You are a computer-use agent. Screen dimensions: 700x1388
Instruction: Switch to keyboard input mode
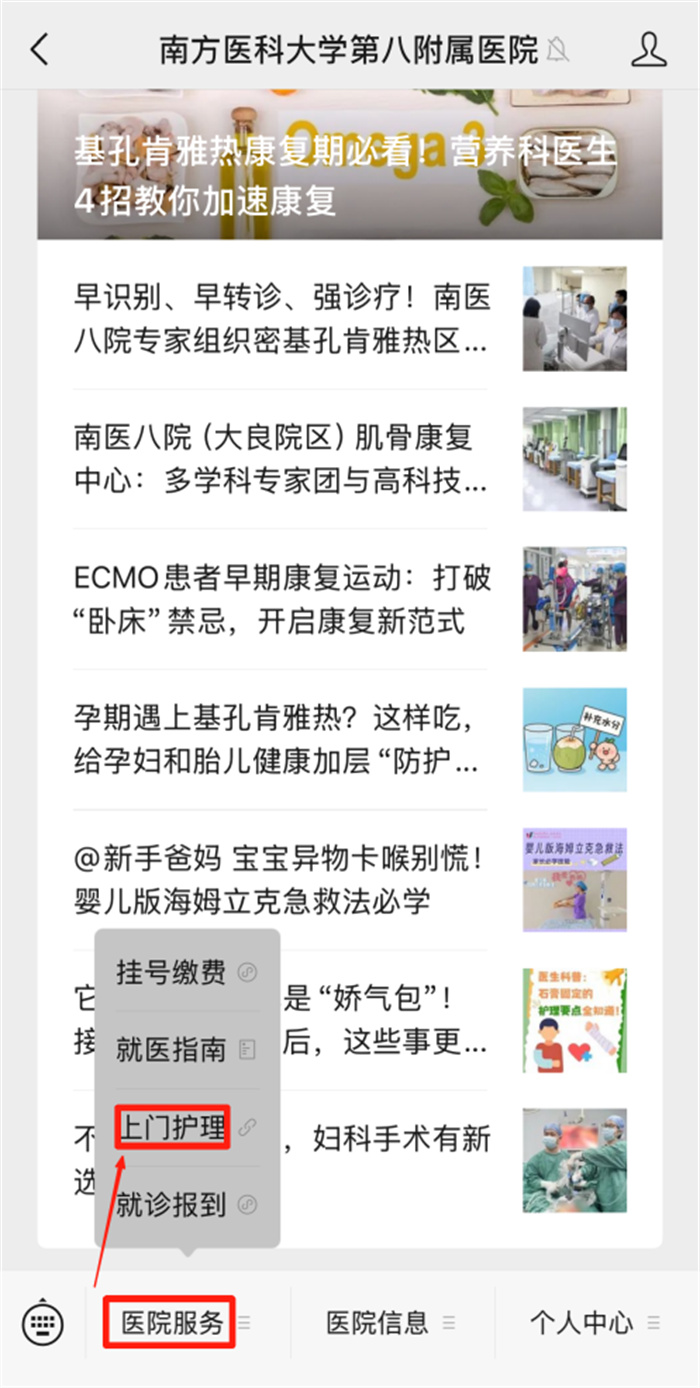pos(42,1323)
